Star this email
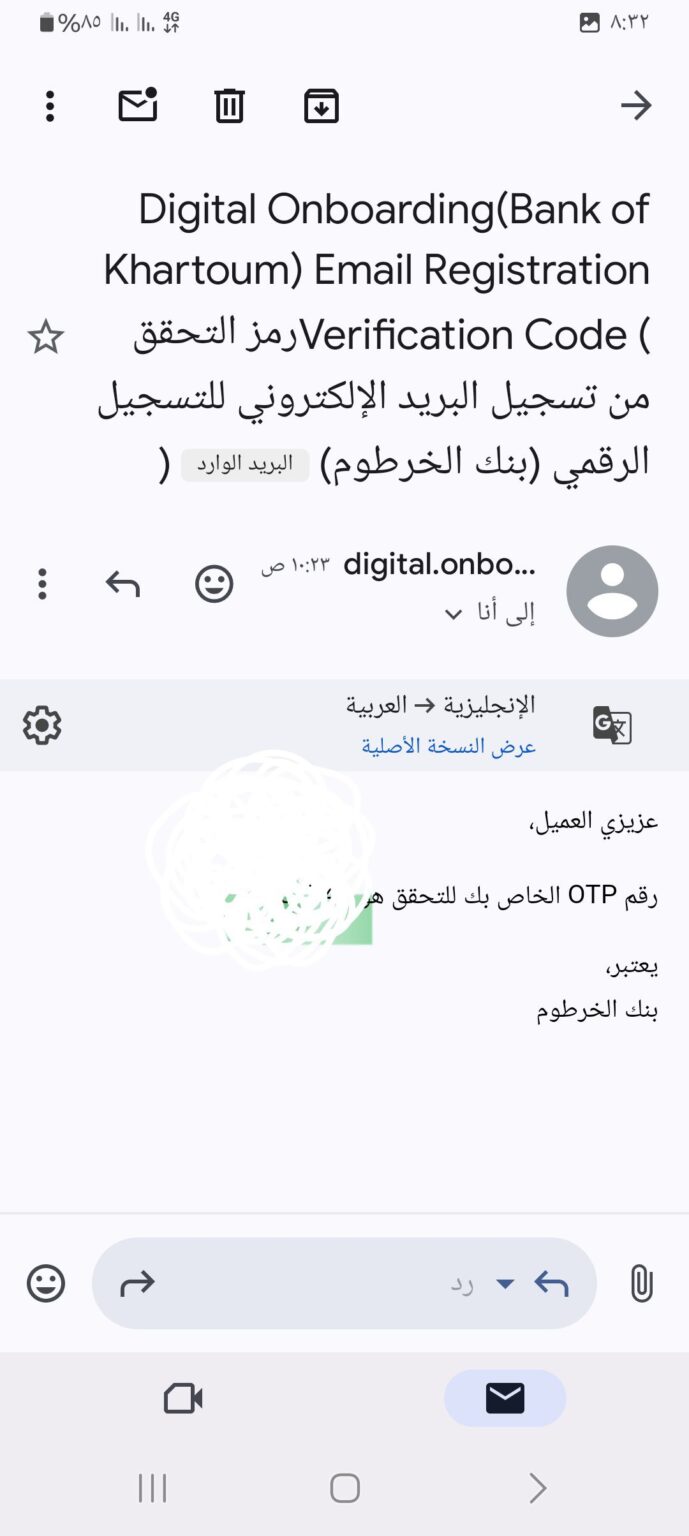689x1536 pixels. (x=45, y=338)
